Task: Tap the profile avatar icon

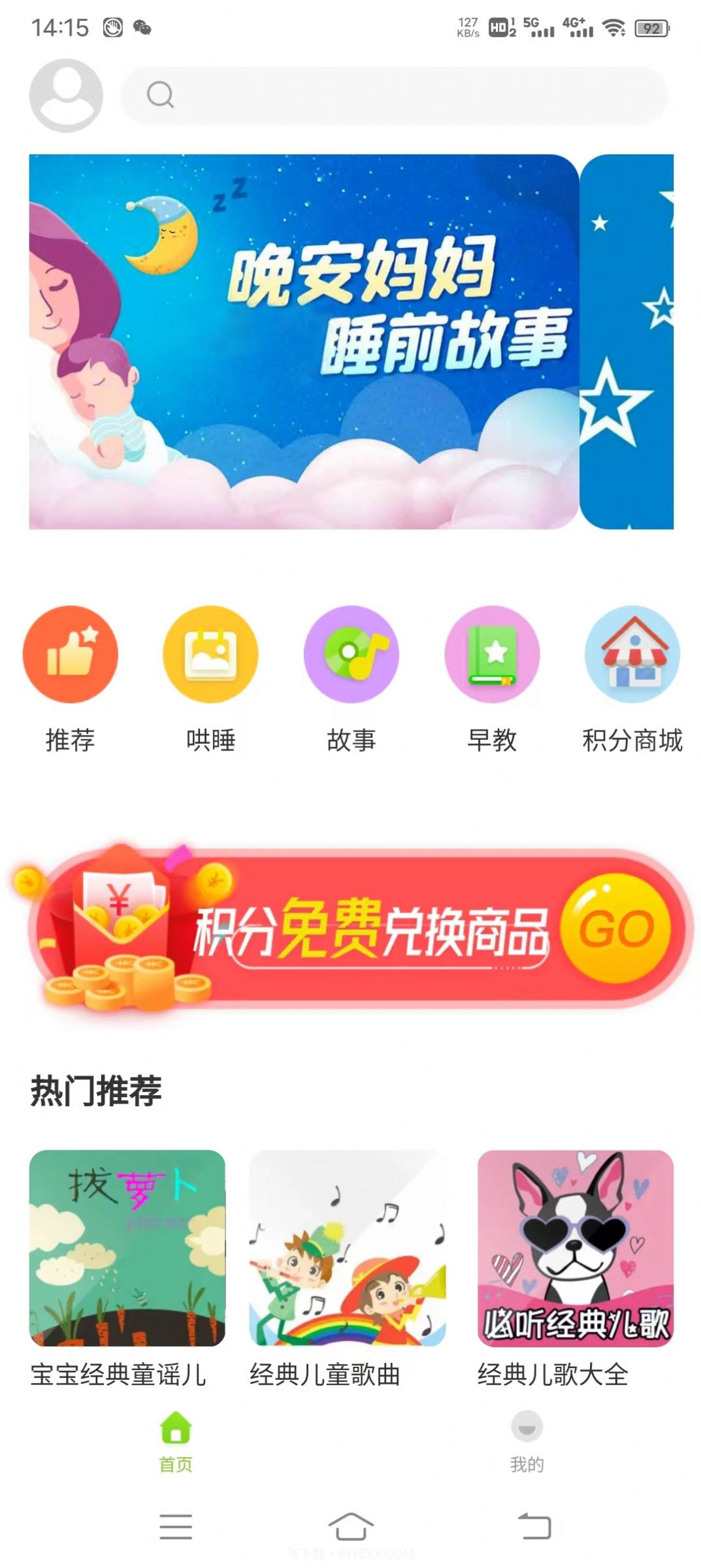Action: (x=67, y=96)
